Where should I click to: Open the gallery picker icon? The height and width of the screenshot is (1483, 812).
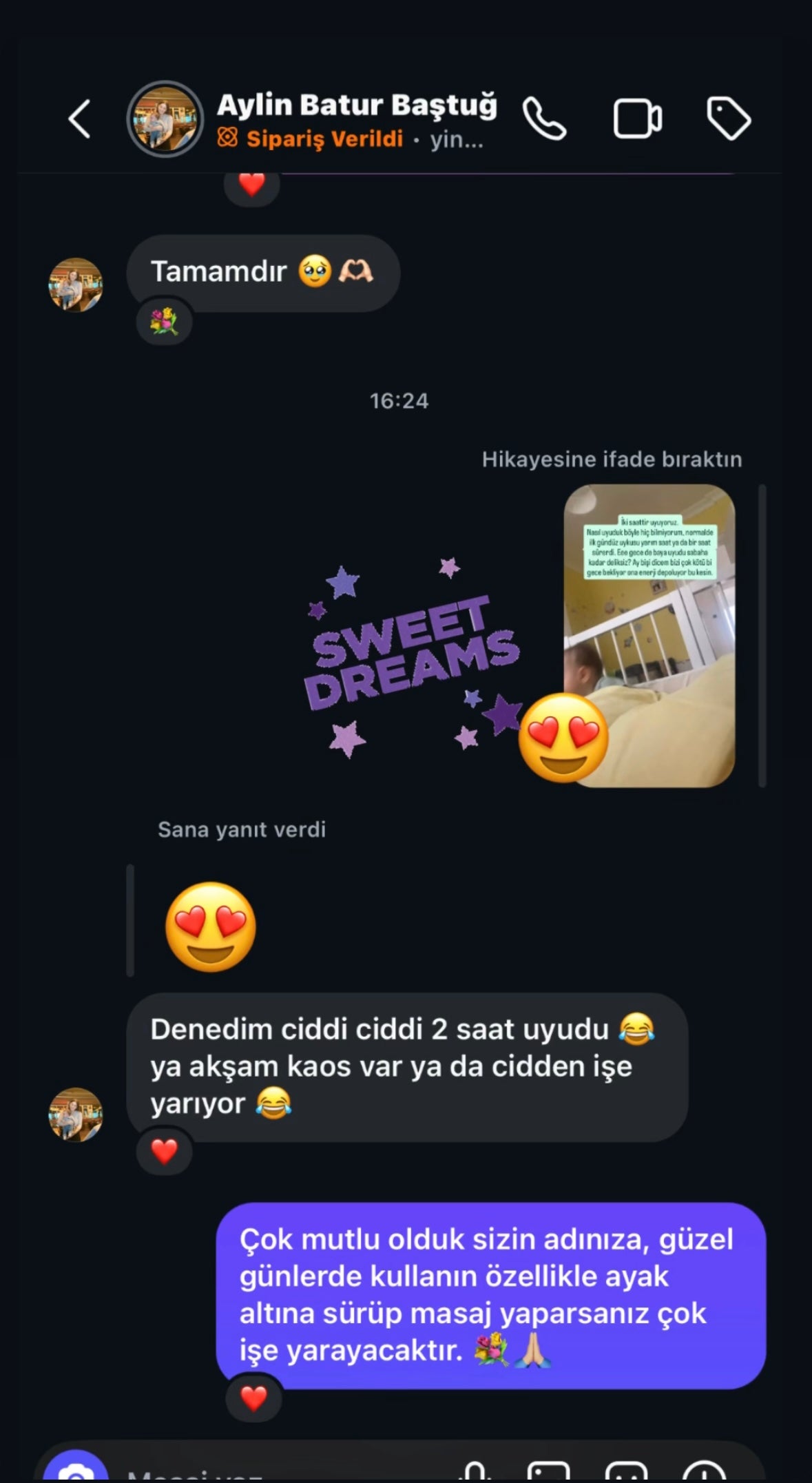coord(549,1471)
